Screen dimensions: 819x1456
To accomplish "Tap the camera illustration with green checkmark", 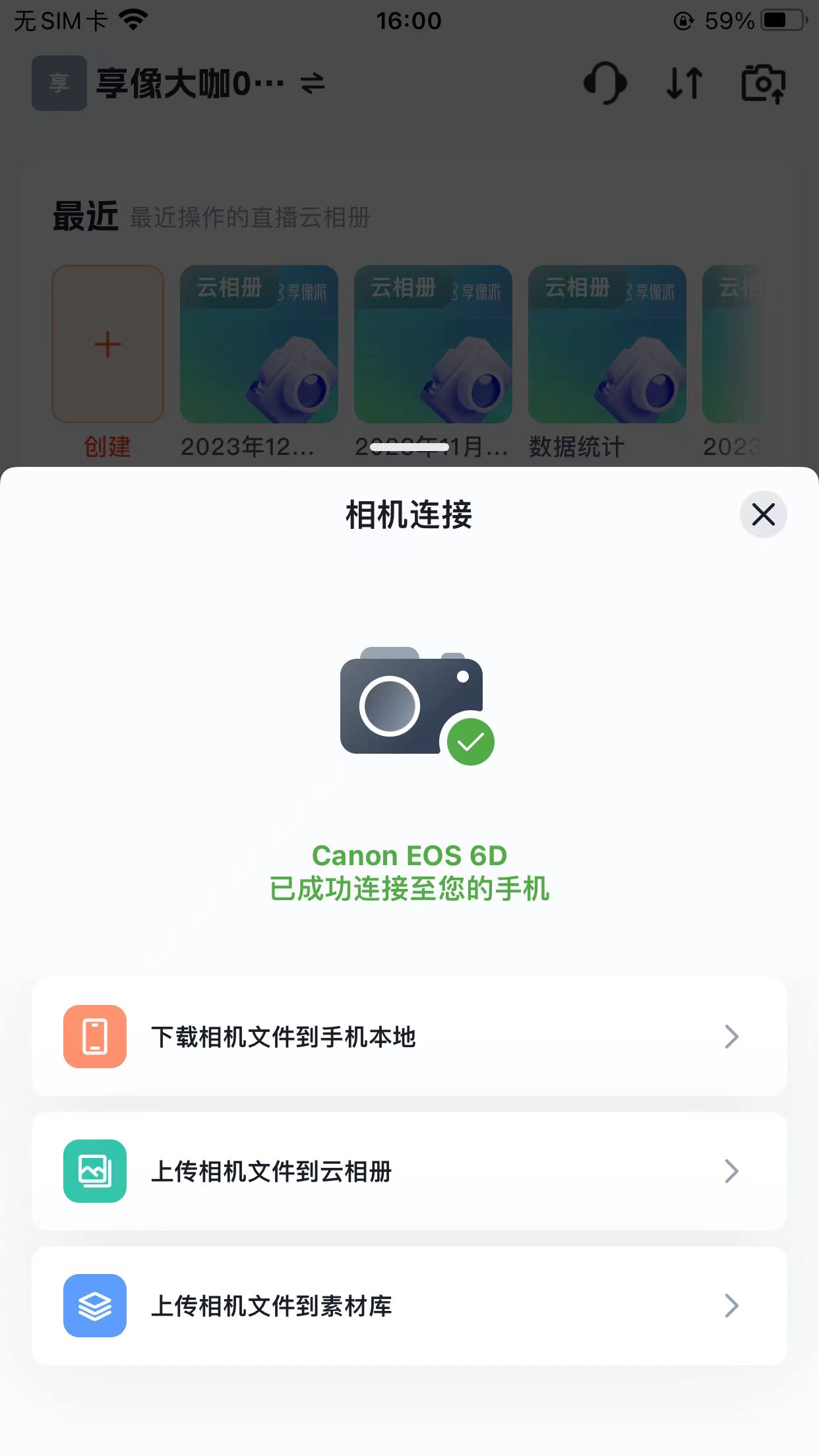I will point(410,706).
